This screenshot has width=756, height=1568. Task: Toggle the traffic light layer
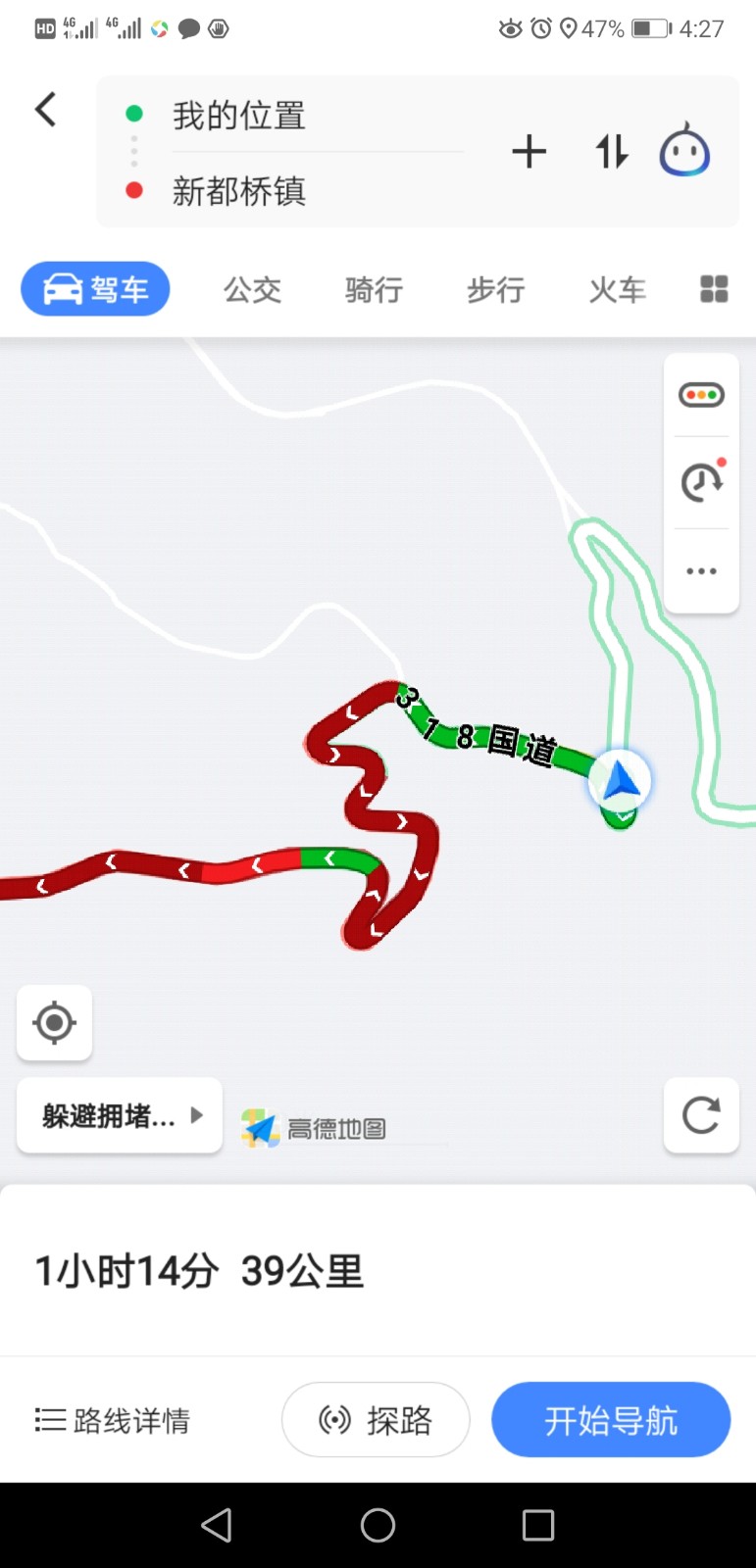[701, 395]
